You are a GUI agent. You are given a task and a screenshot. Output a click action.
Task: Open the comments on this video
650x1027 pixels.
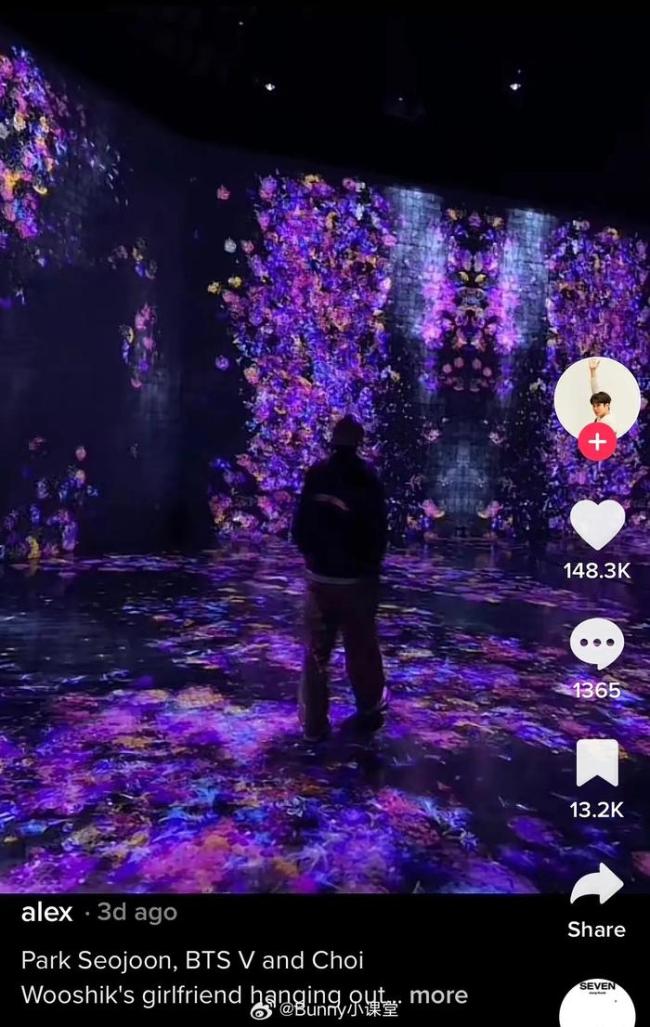click(597, 644)
